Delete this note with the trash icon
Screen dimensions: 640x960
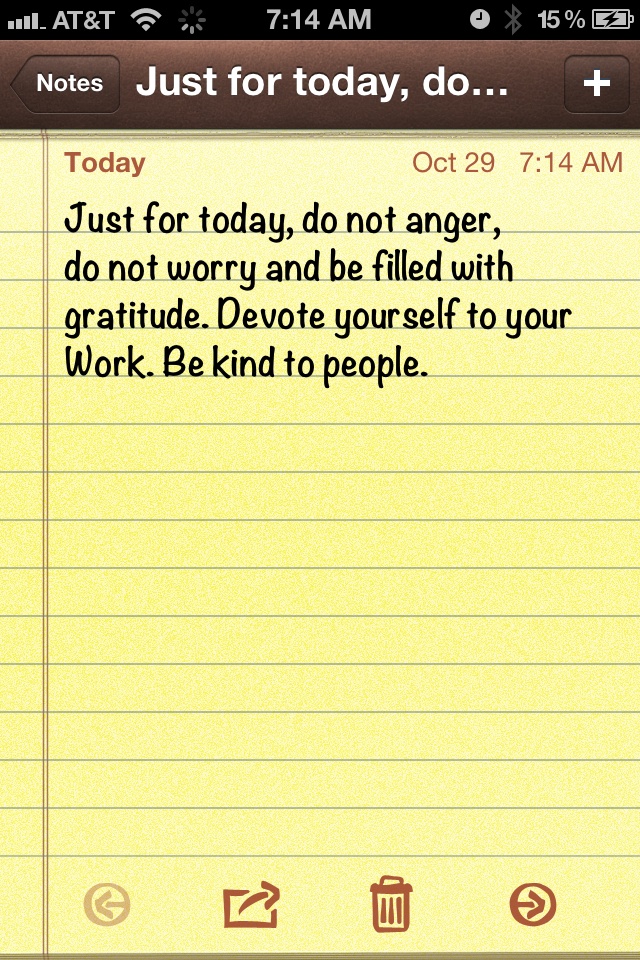click(x=391, y=904)
